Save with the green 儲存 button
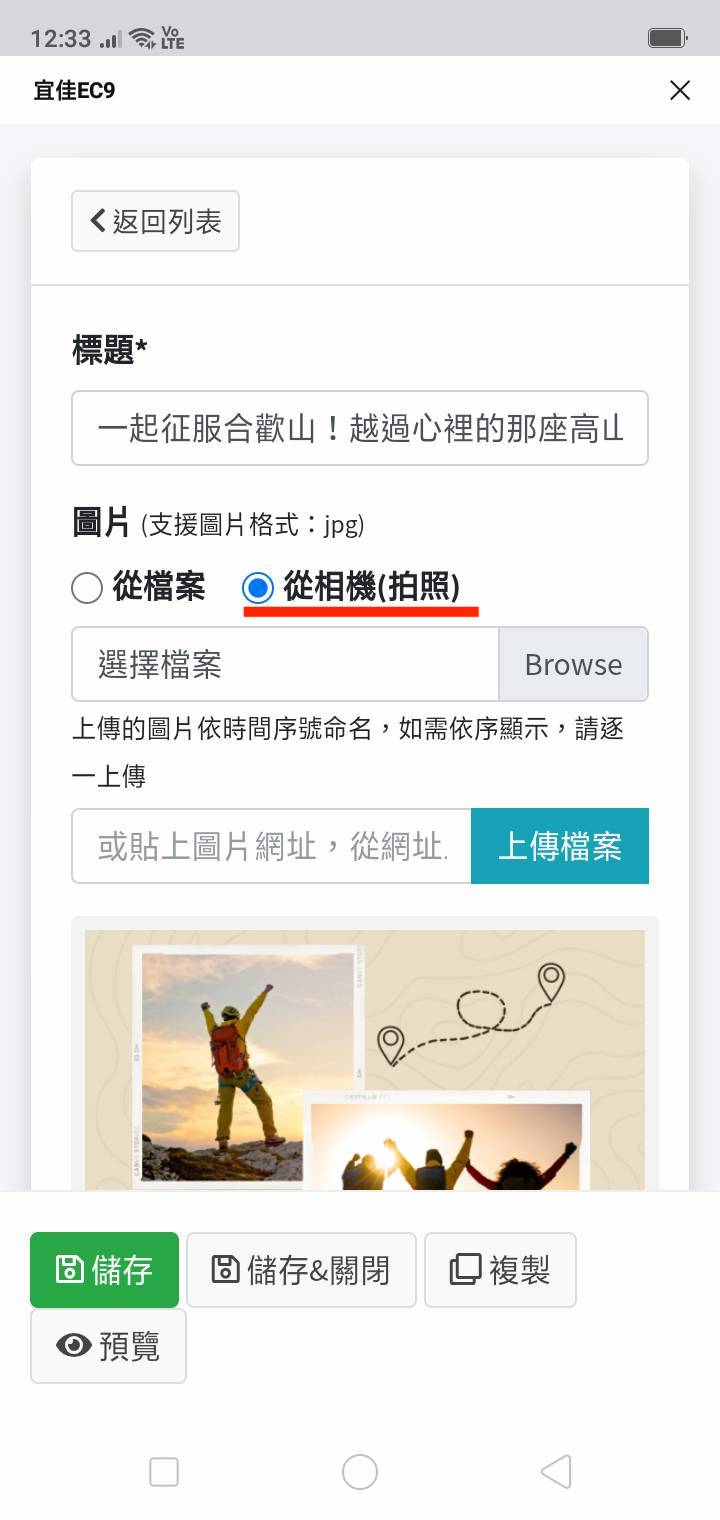The height and width of the screenshot is (1520, 720). [x=105, y=1270]
